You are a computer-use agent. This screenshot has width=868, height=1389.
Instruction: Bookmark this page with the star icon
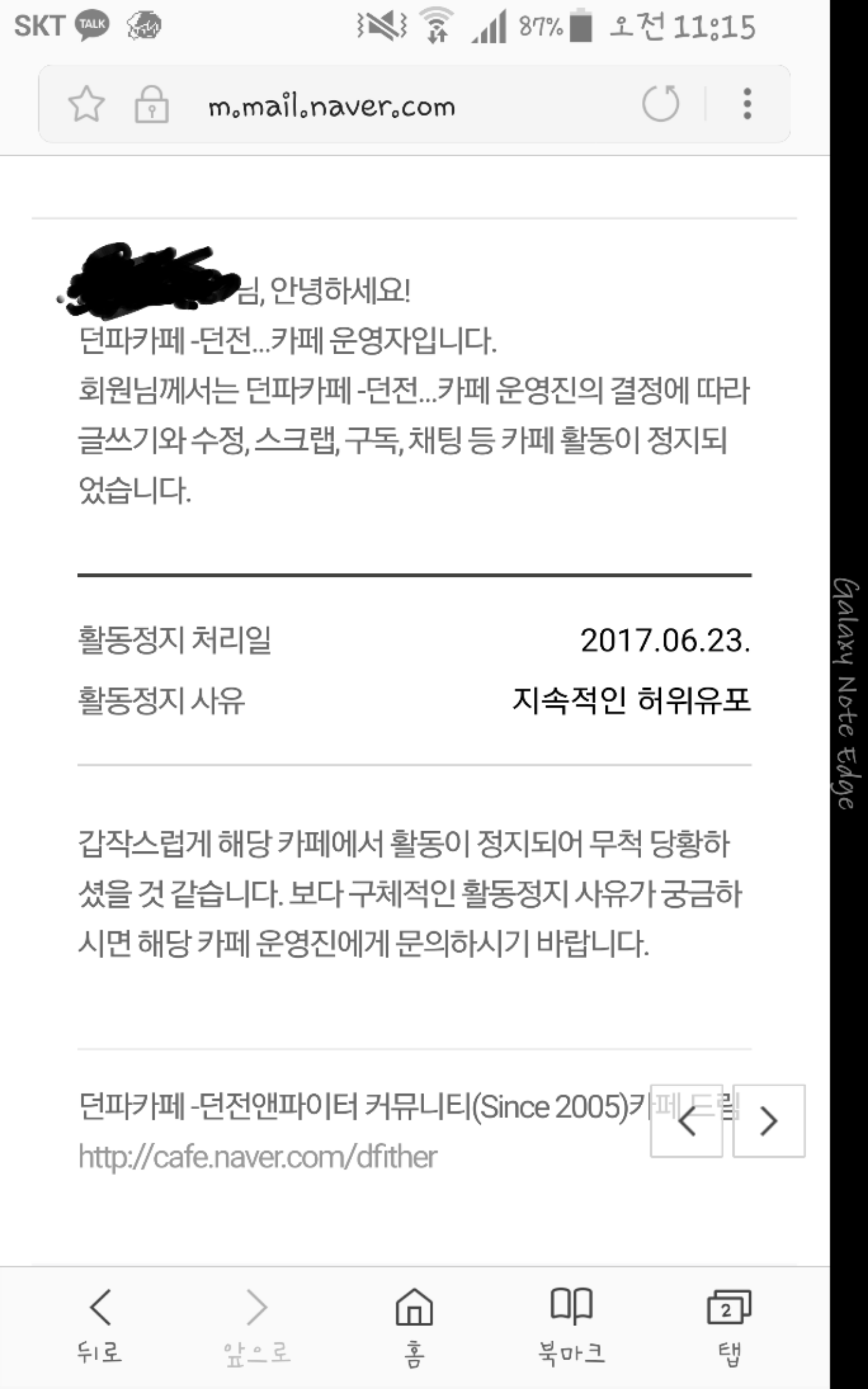point(86,105)
